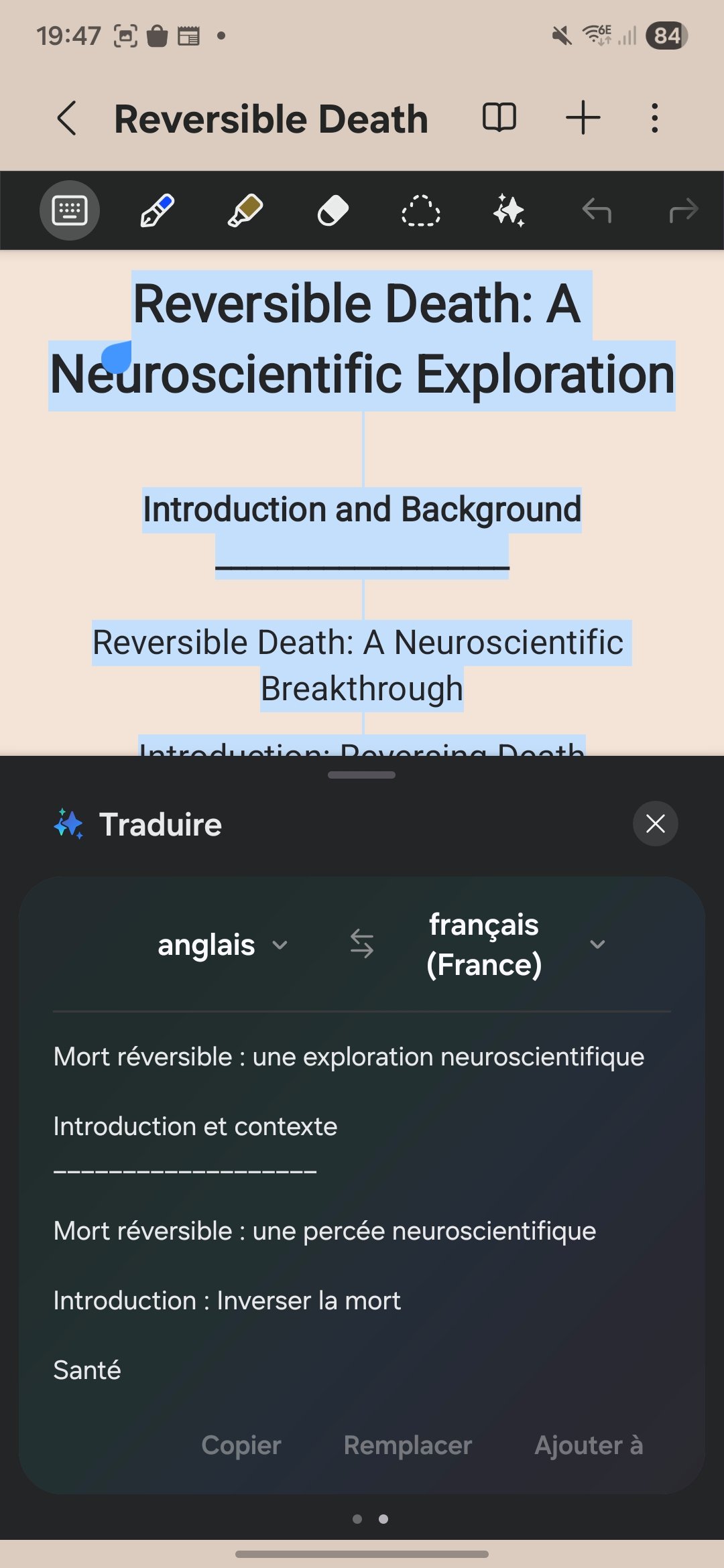Close the Traduire panel
The height and width of the screenshot is (1568, 724).
pyautogui.click(x=655, y=824)
